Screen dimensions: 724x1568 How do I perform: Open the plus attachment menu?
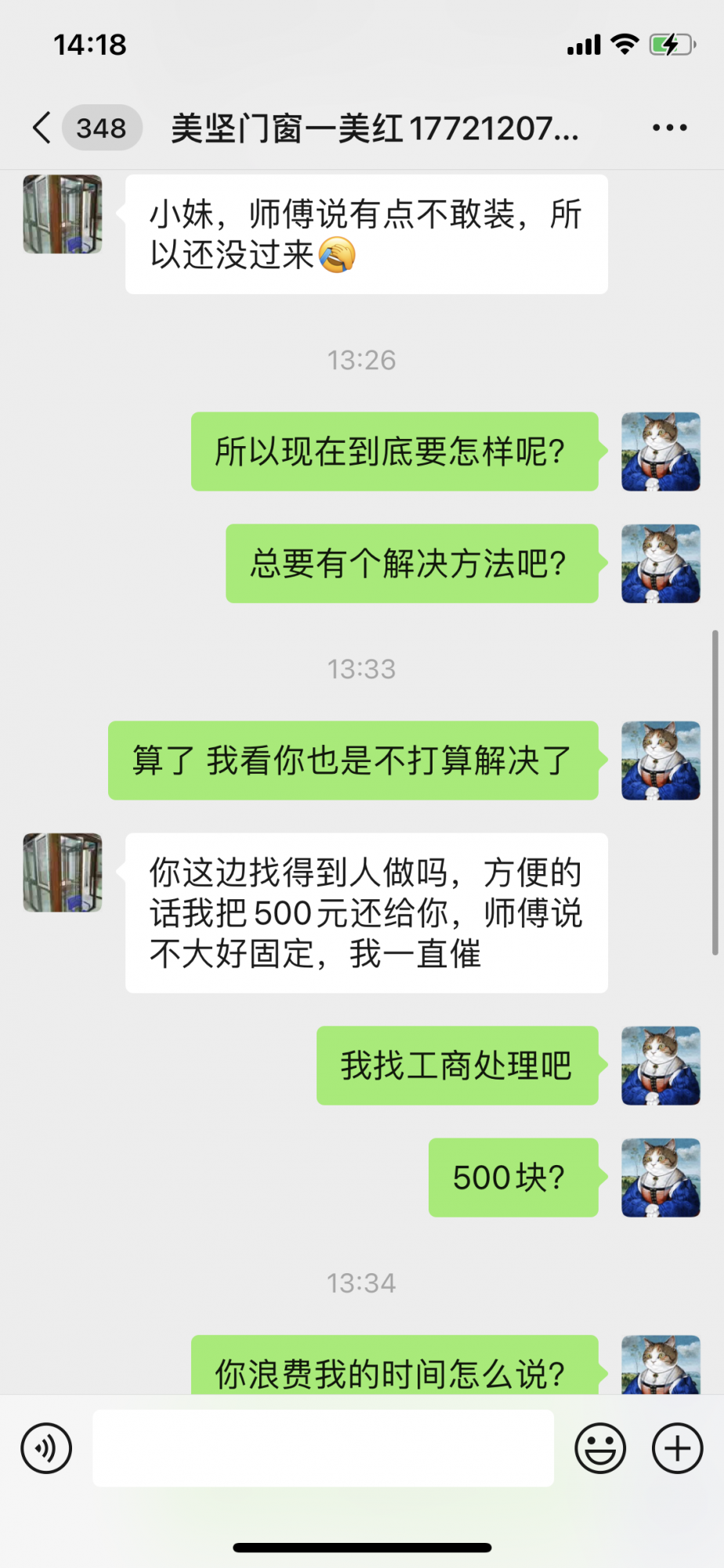[x=678, y=1448]
